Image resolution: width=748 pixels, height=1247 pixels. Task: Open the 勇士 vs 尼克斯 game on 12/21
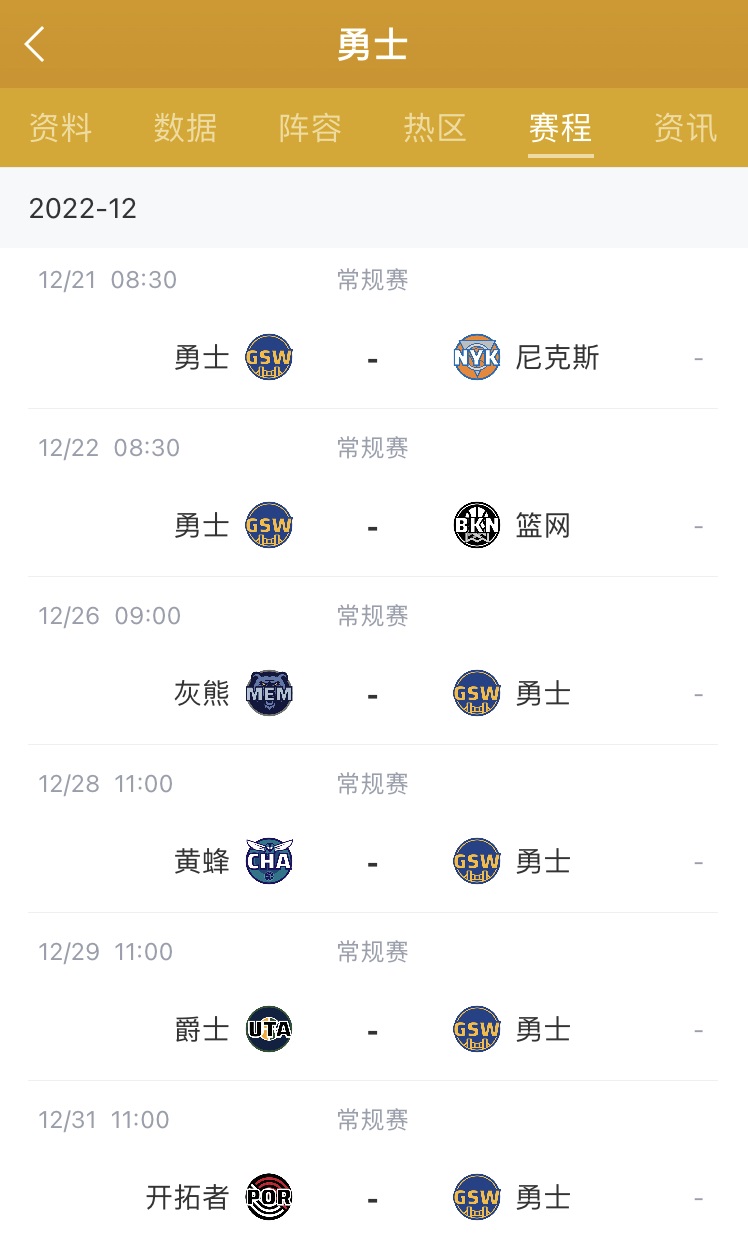coord(373,329)
